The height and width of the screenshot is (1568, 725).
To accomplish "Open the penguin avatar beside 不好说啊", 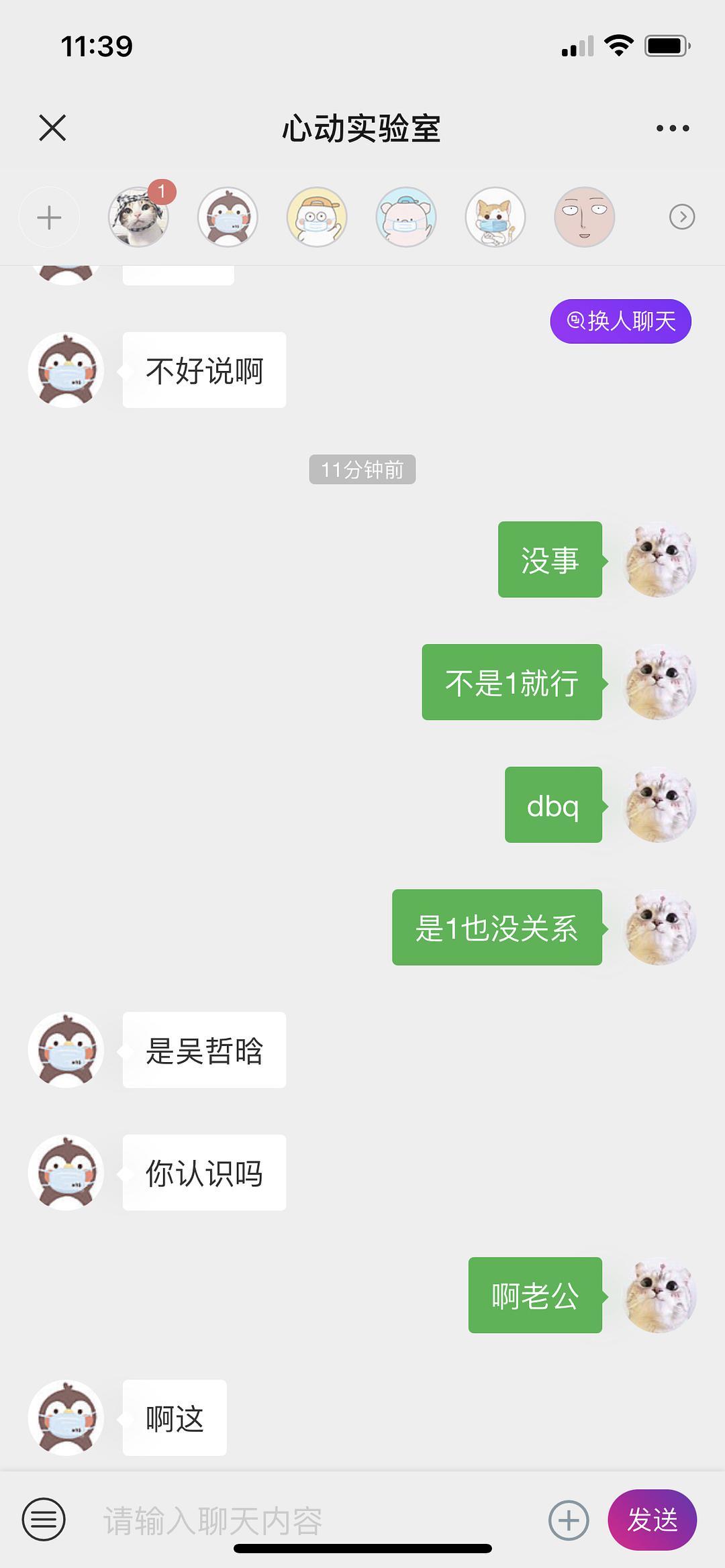I will (x=65, y=368).
